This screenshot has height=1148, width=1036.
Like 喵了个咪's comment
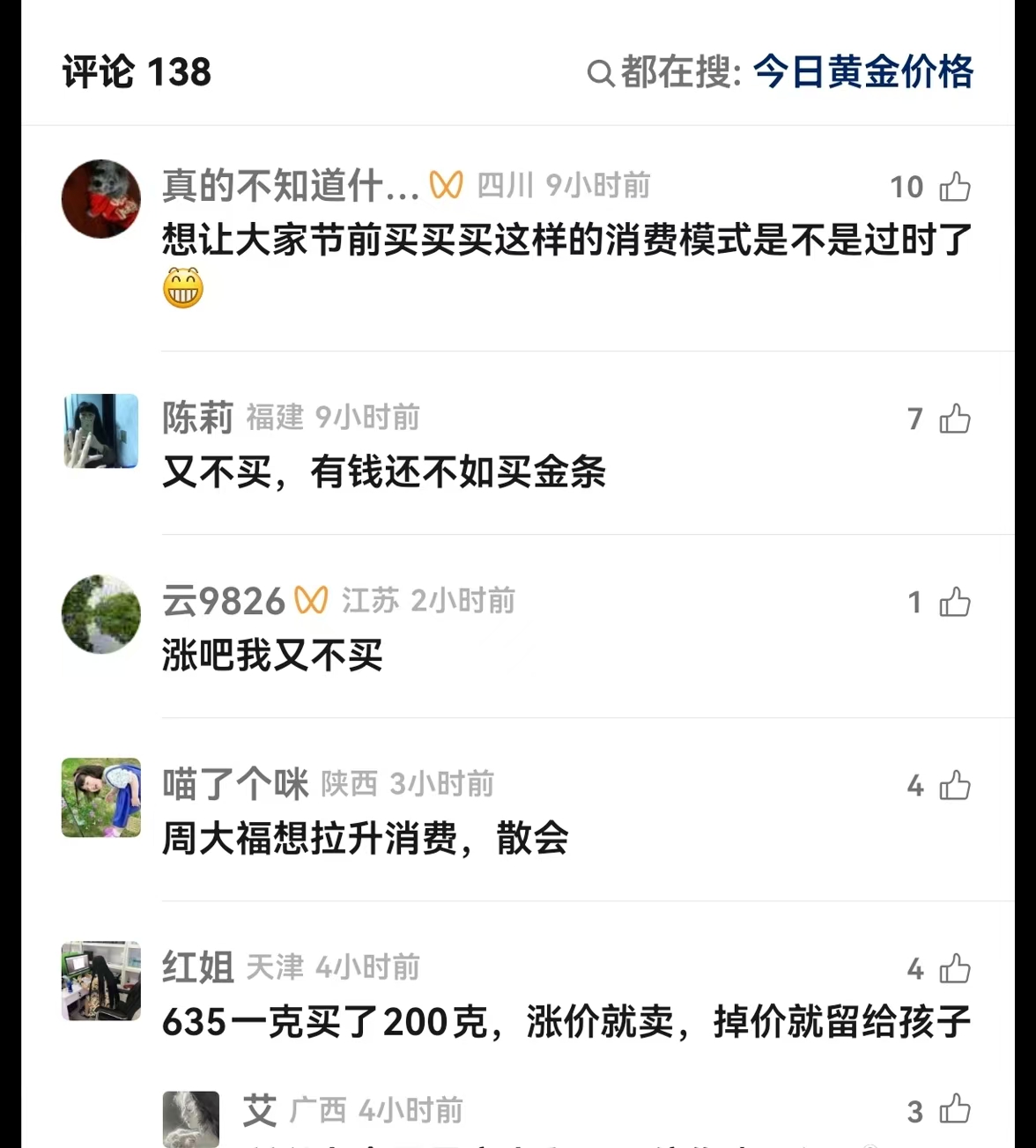click(954, 786)
